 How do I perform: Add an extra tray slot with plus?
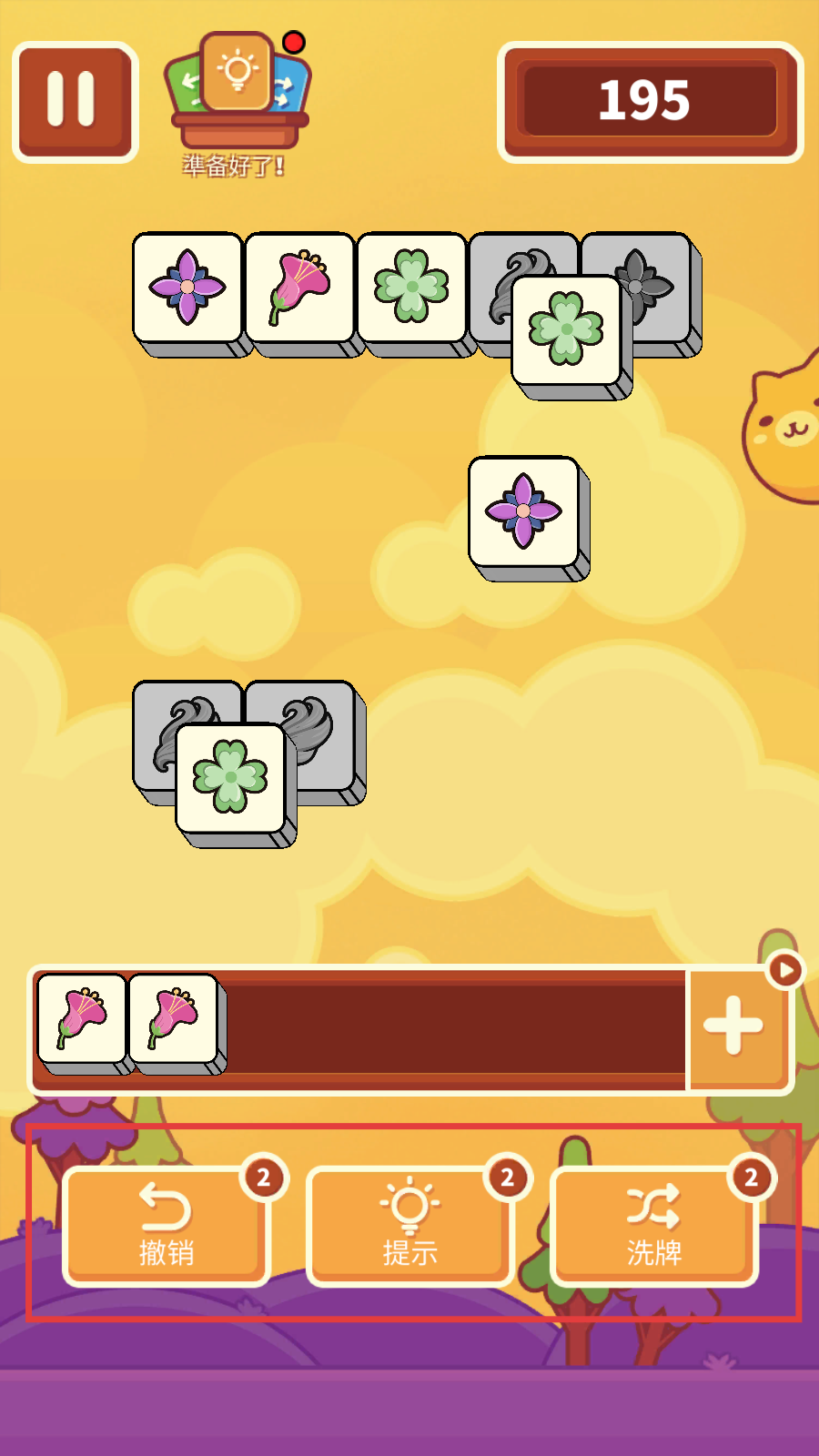(x=733, y=1026)
